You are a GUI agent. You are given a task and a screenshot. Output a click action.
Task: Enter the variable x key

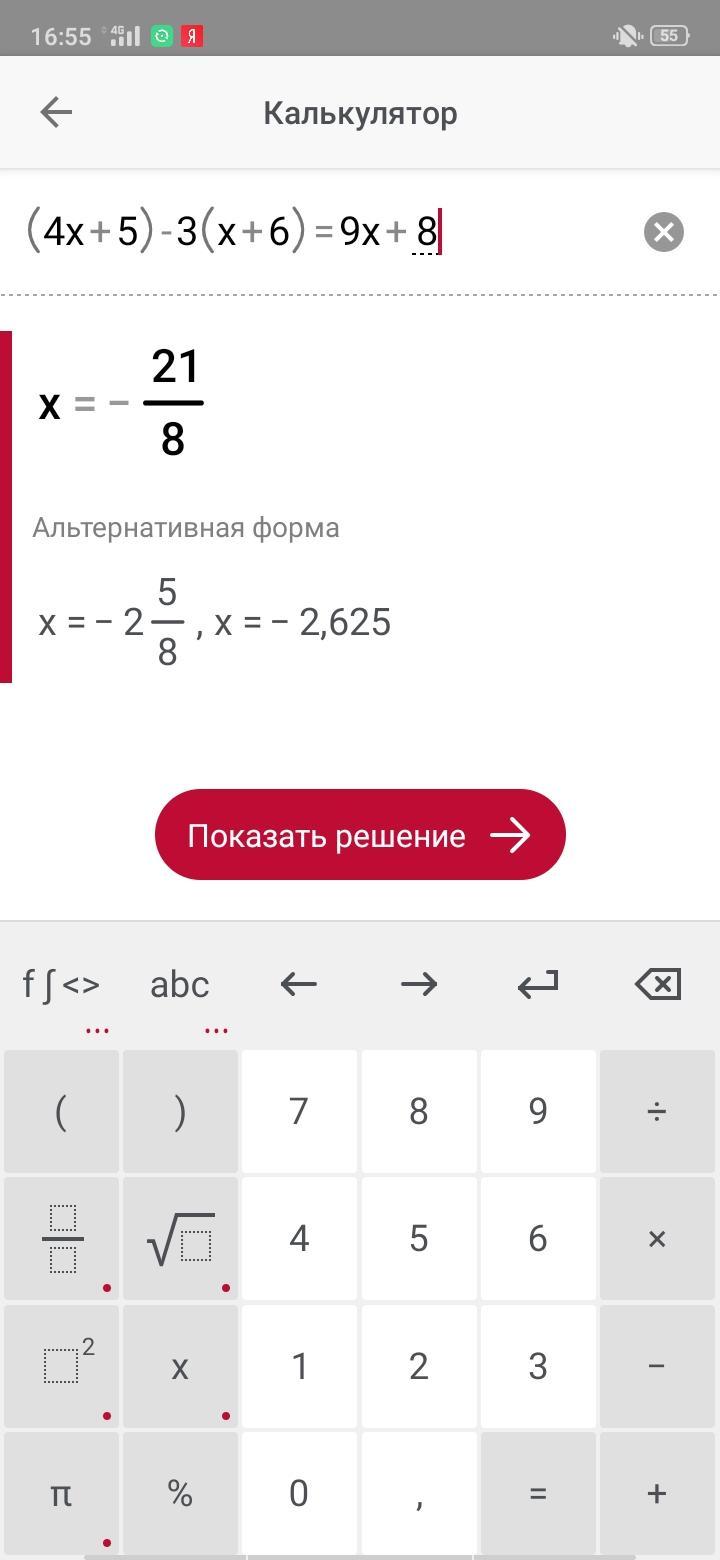180,1366
